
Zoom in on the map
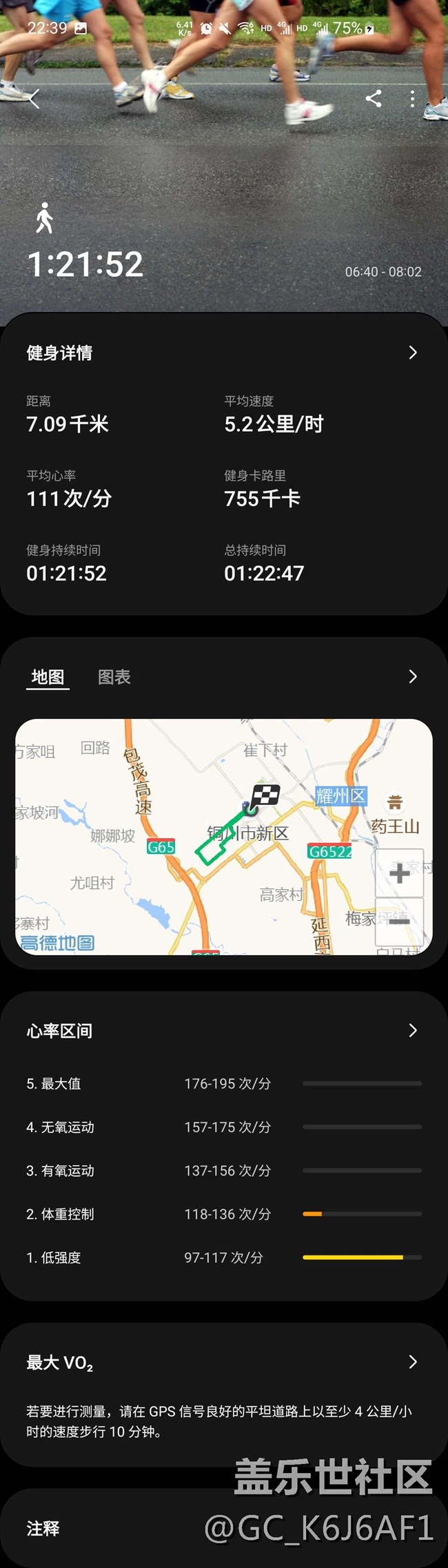point(400,873)
